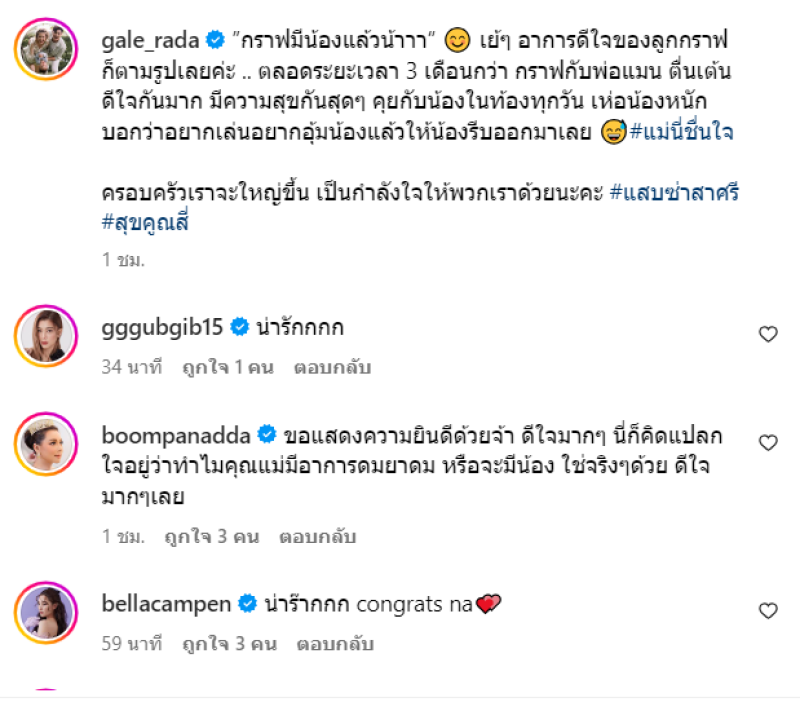Like boompanadda's comment
800x702 pixels.
point(768,442)
